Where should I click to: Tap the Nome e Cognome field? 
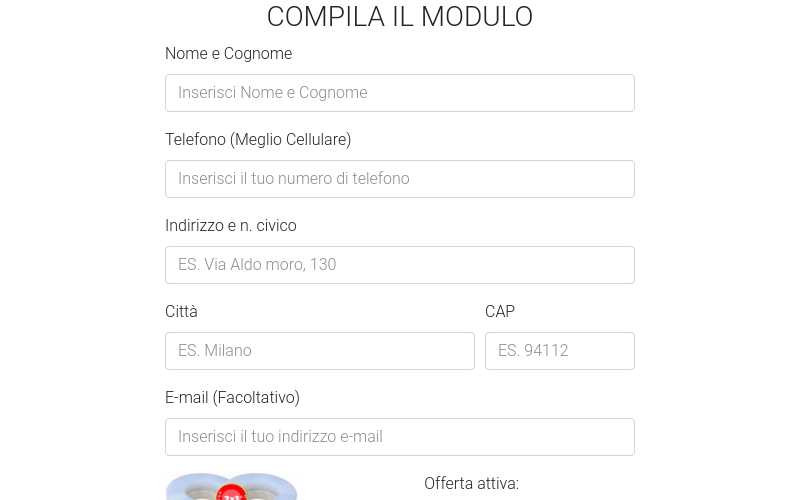399,93
